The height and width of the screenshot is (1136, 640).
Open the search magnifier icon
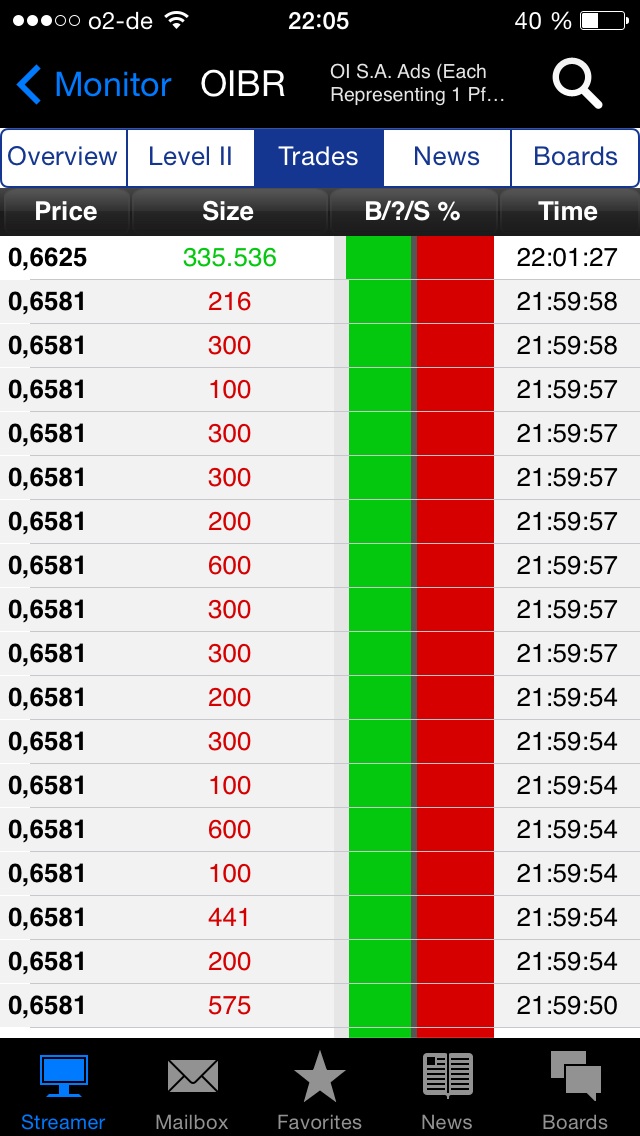[x=577, y=84]
